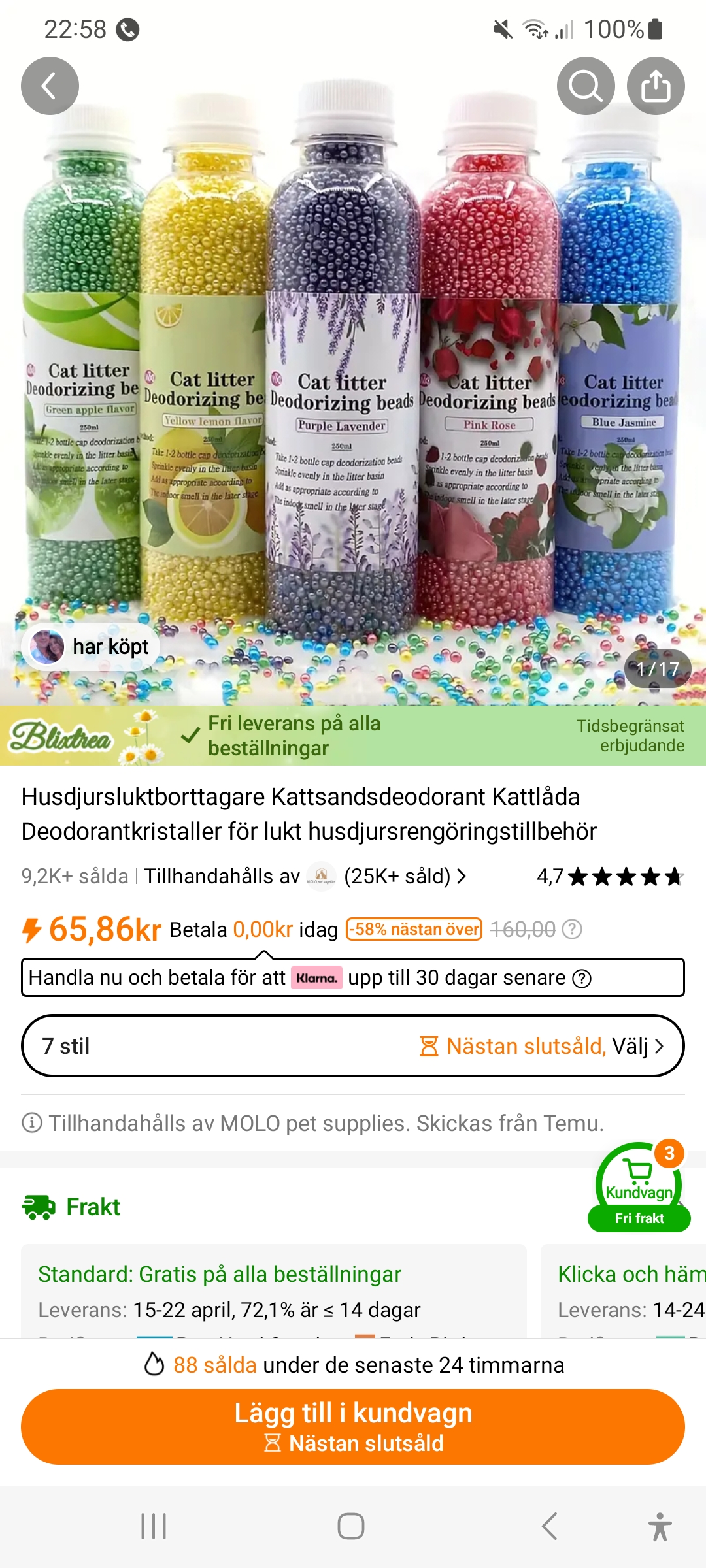Viewport: 706px width, 1568px height.
Task: Tap Lägg till i kundvagn
Action: point(353,1426)
